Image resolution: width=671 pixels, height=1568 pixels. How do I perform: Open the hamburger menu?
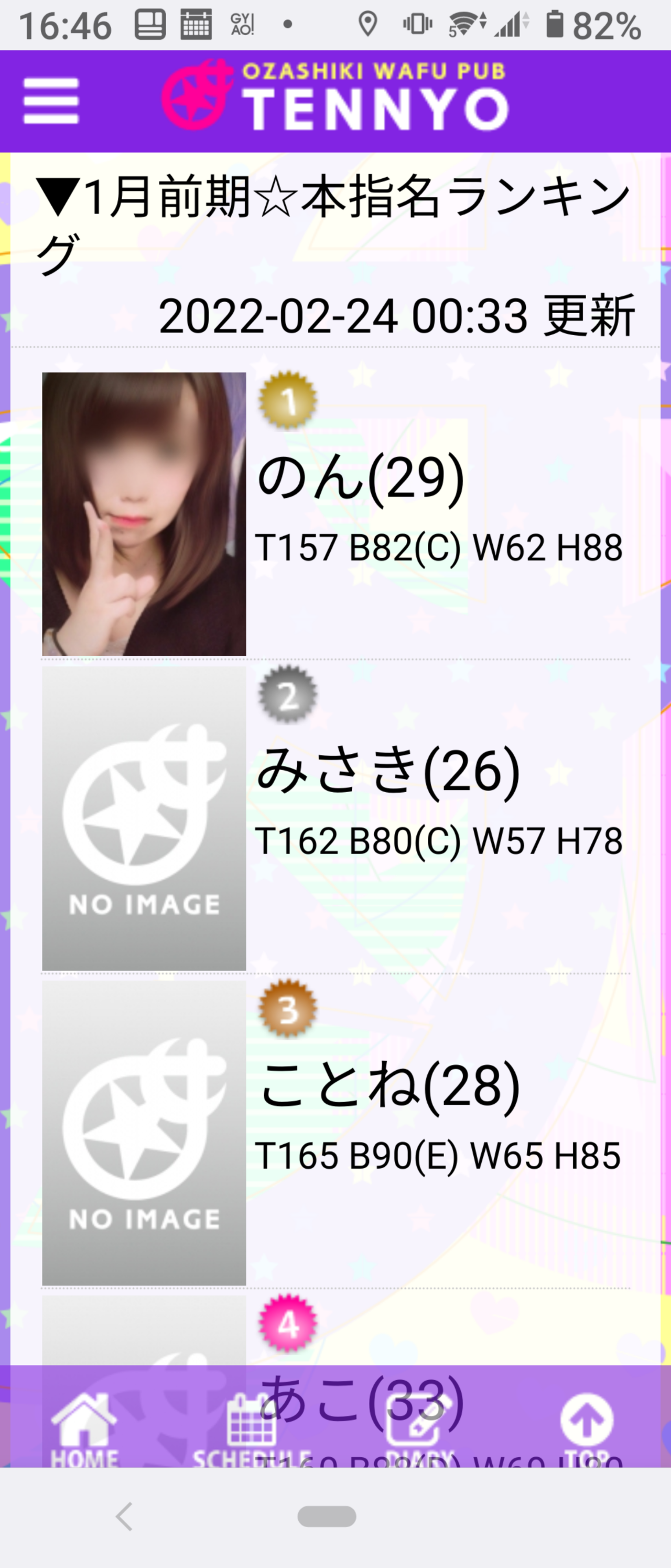51,101
